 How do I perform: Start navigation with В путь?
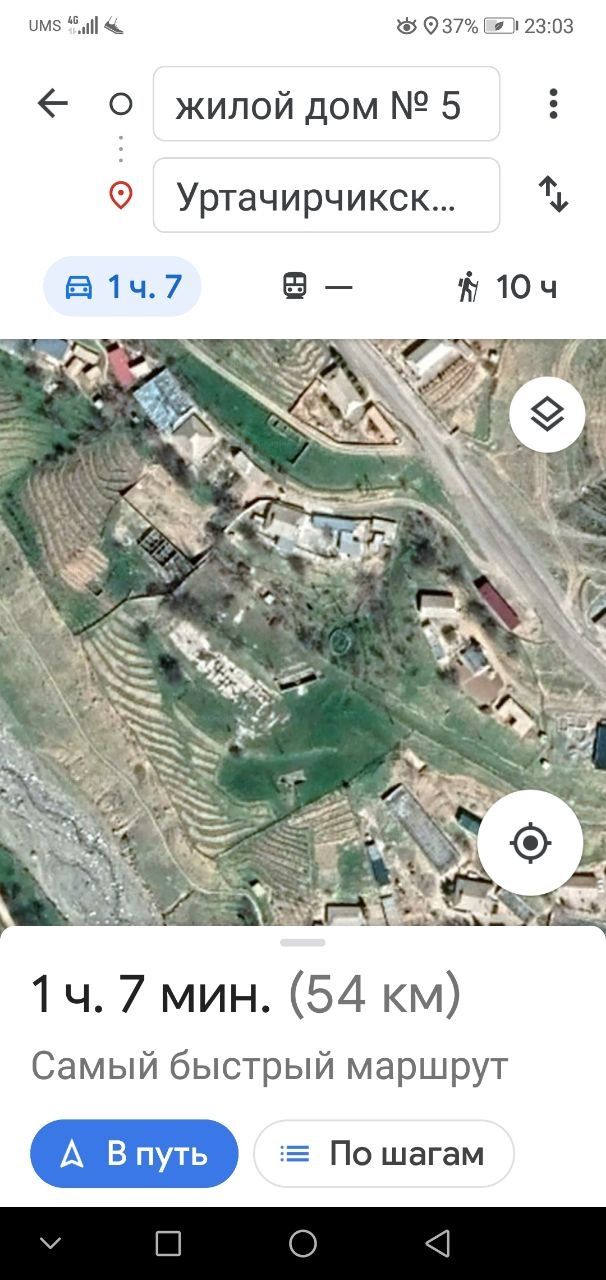click(x=134, y=1153)
